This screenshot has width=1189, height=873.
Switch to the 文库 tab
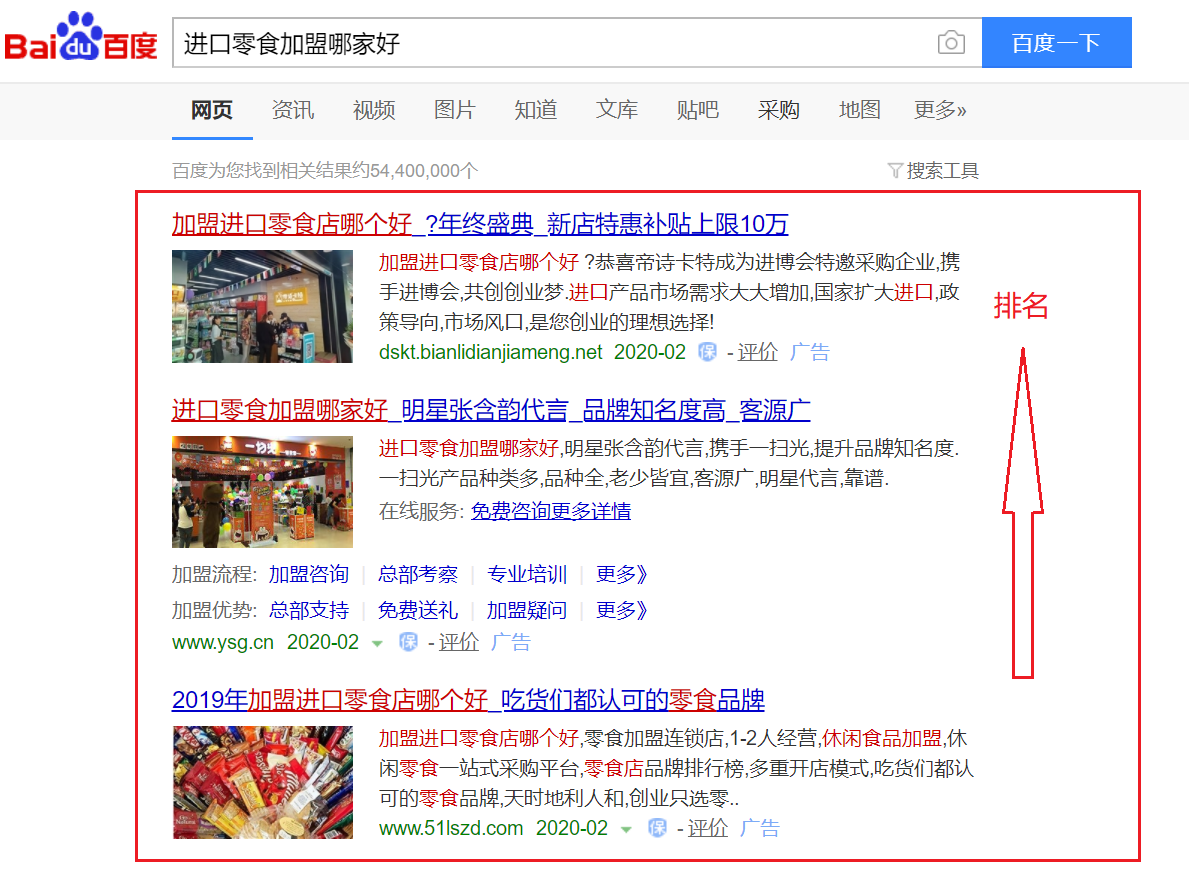[x=617, y=110]
